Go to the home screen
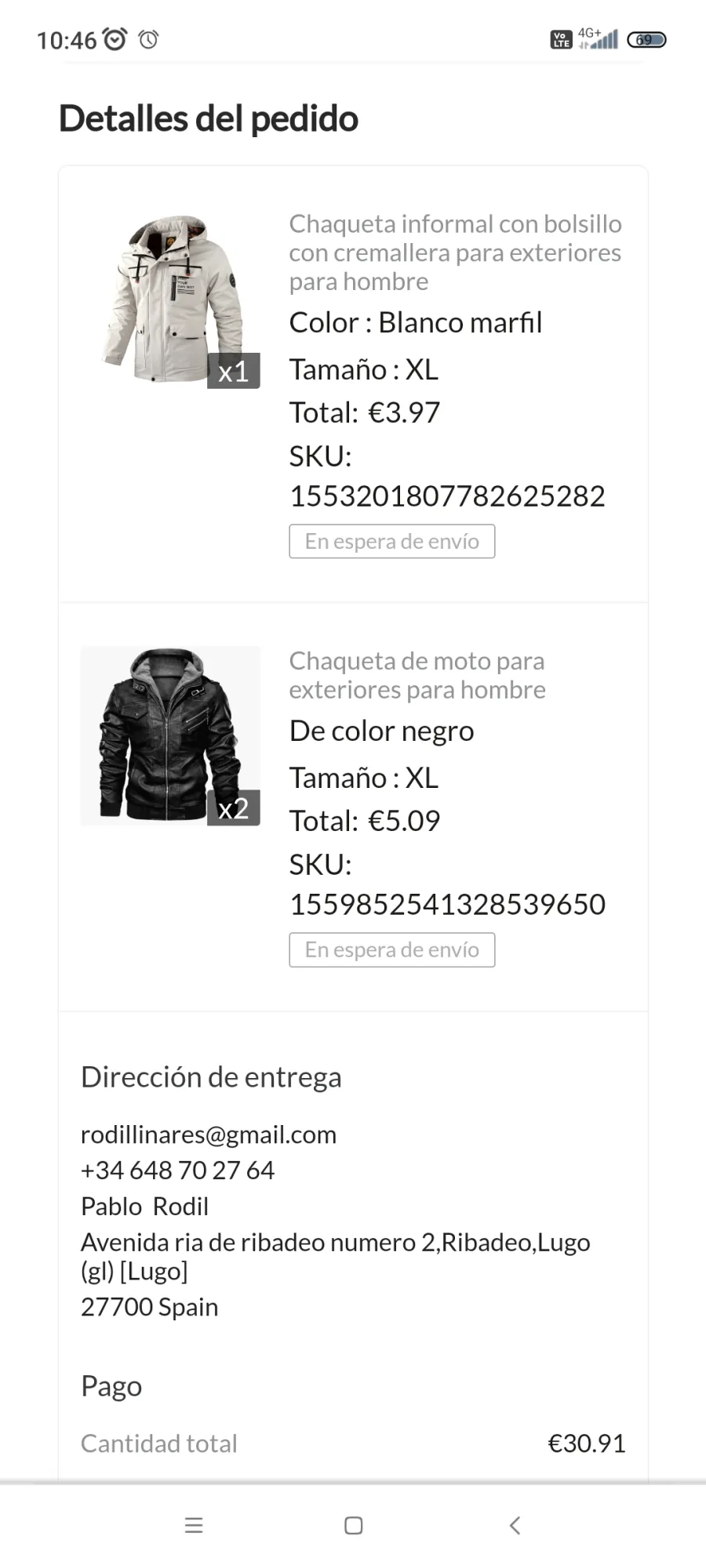Image resolution: width=706 pixels, height=1568 pixels. click(354, 1525)
